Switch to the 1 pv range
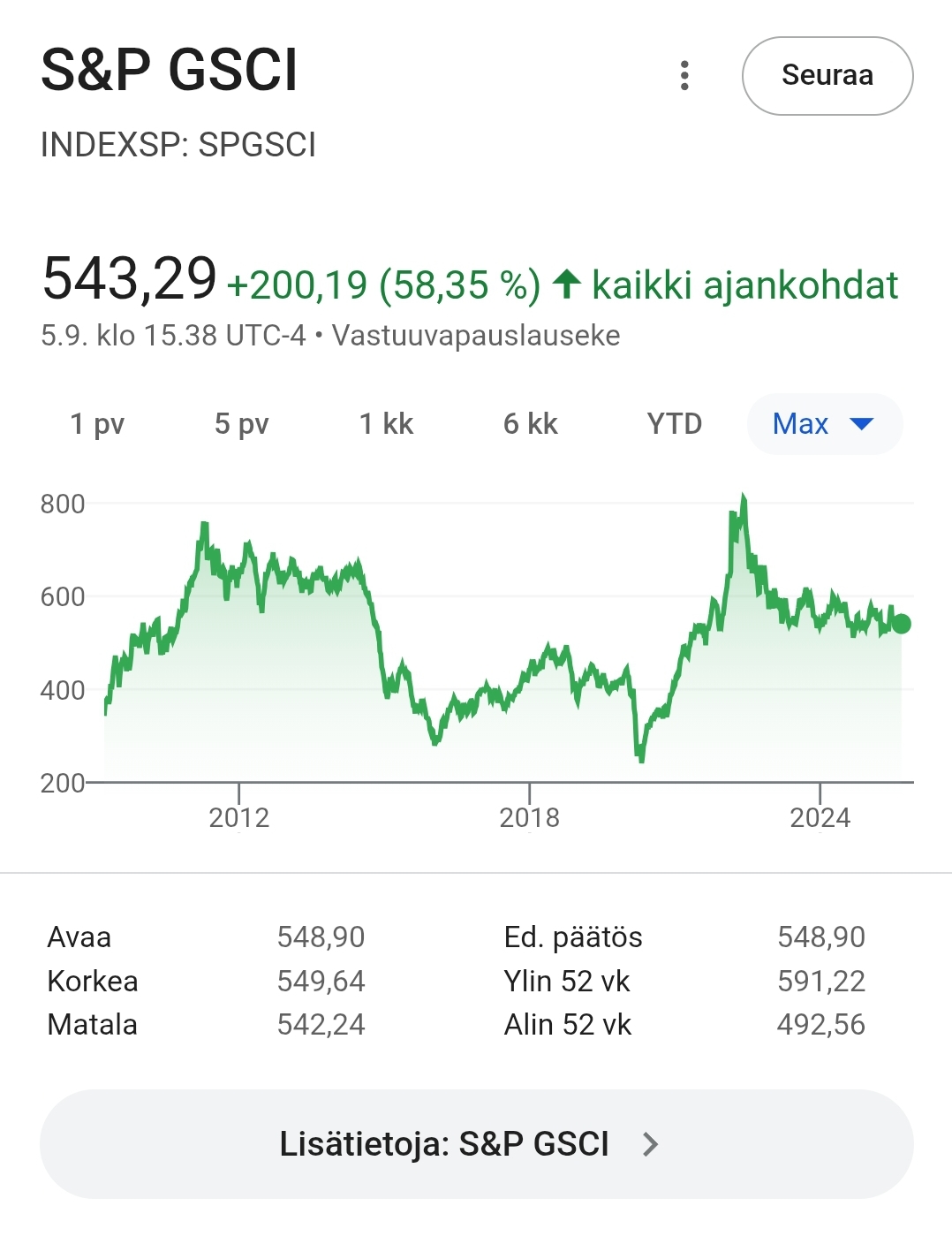Viewport: 952px width, 1244px height. [97, 424]
